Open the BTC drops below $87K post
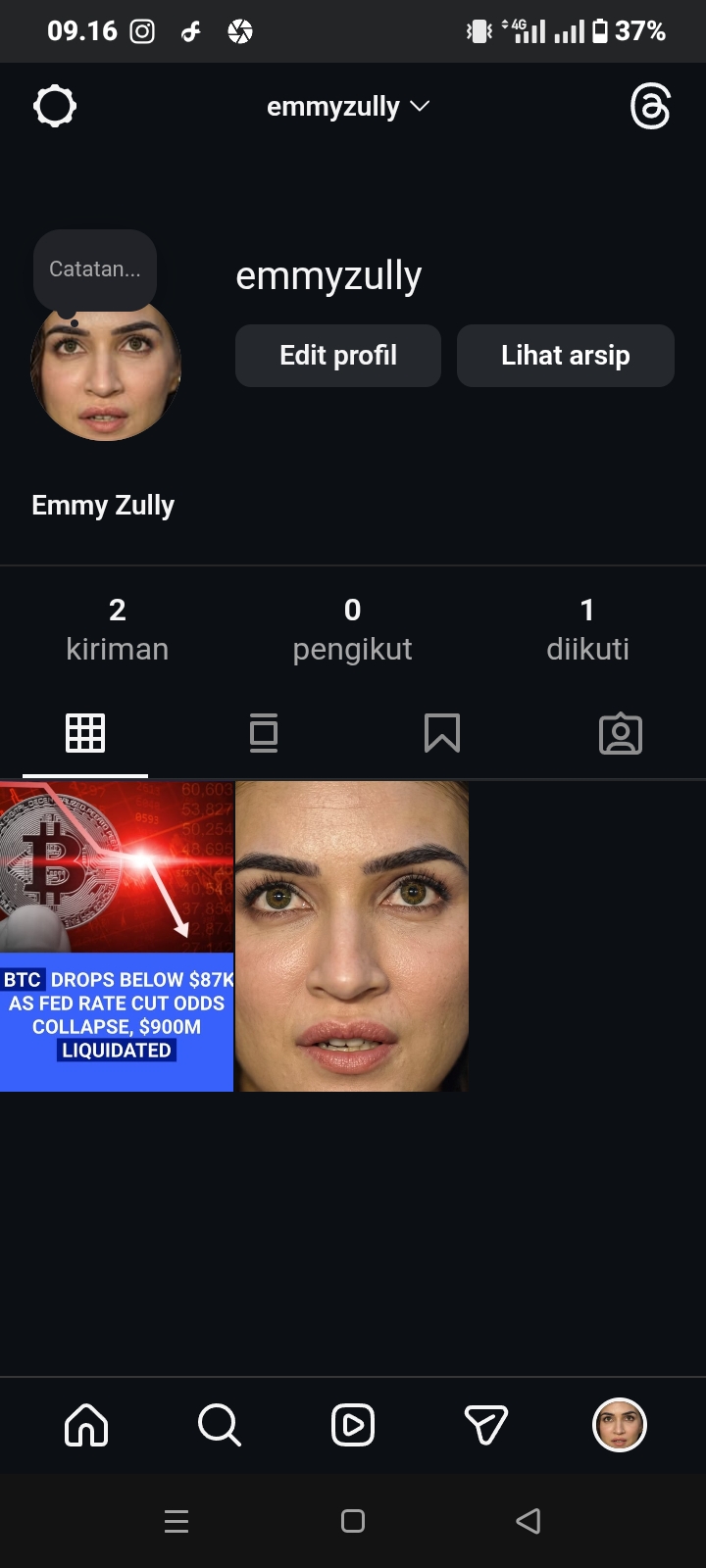Image resolution: width=706 pixels, height=1568 pixels. [117, 936]
